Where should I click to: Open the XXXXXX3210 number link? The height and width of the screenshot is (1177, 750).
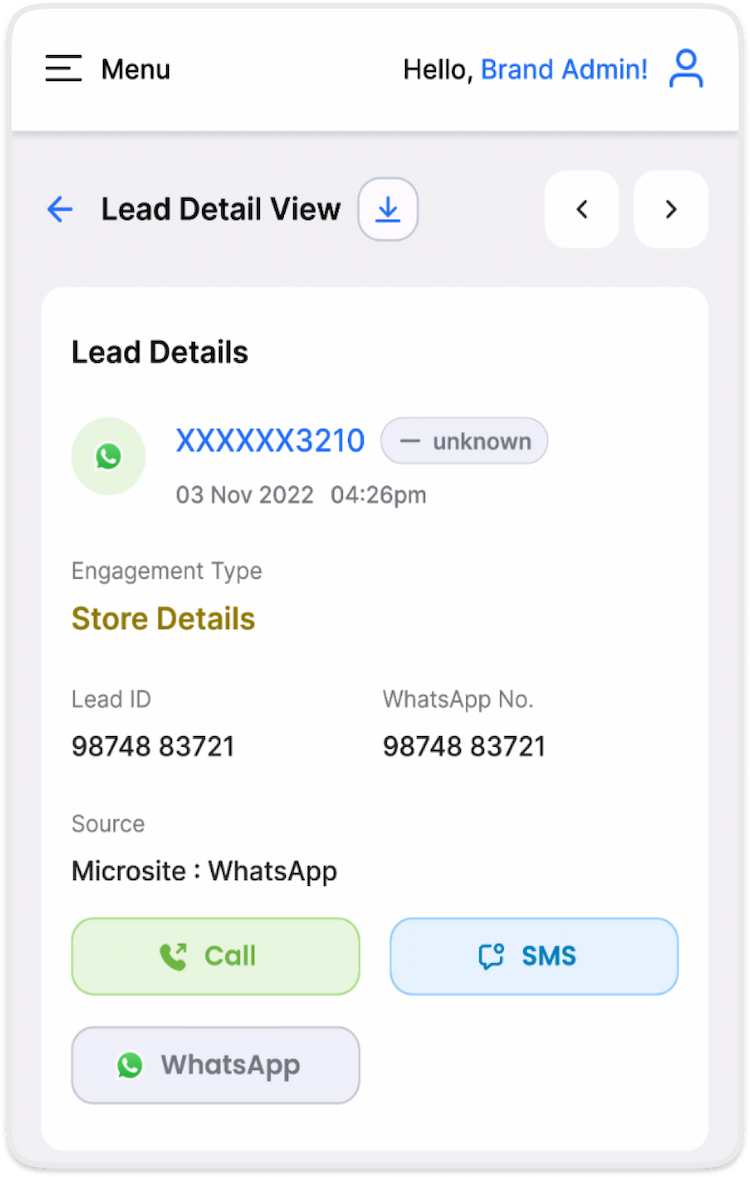[x=270, y=441]
